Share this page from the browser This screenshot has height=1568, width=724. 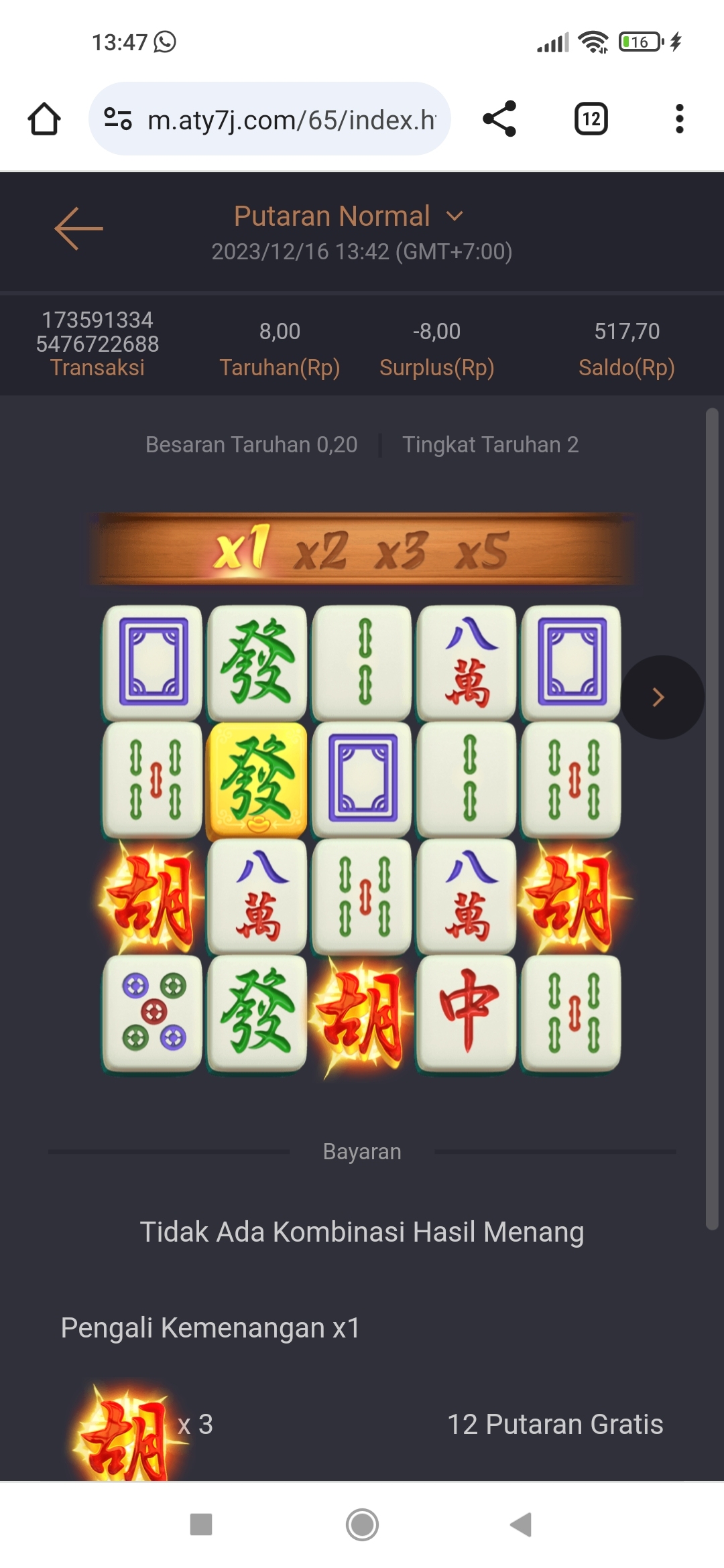coord(499,119)
